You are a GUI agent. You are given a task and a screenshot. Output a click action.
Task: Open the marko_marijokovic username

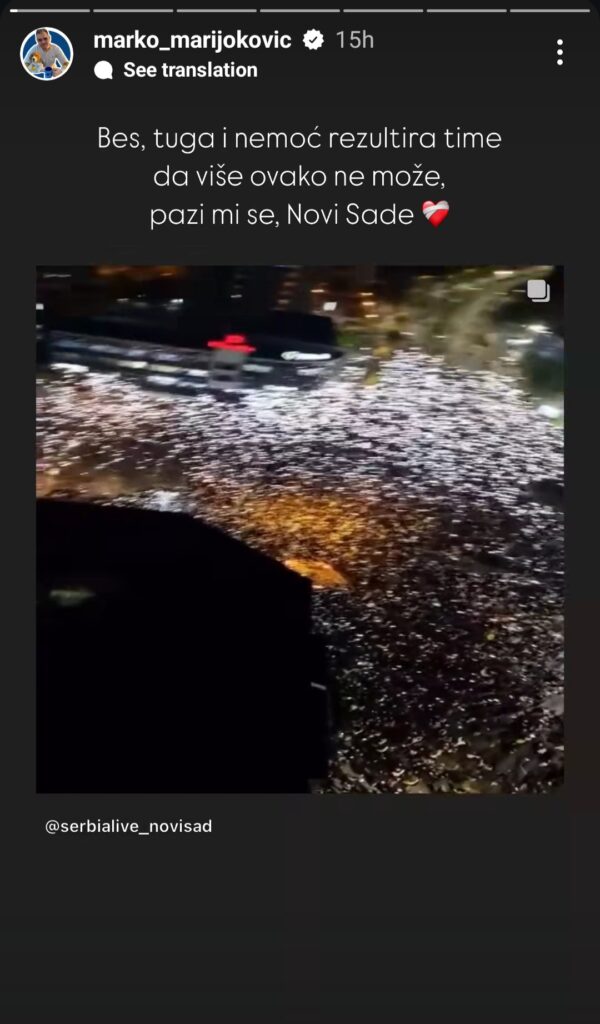point(192,40)
